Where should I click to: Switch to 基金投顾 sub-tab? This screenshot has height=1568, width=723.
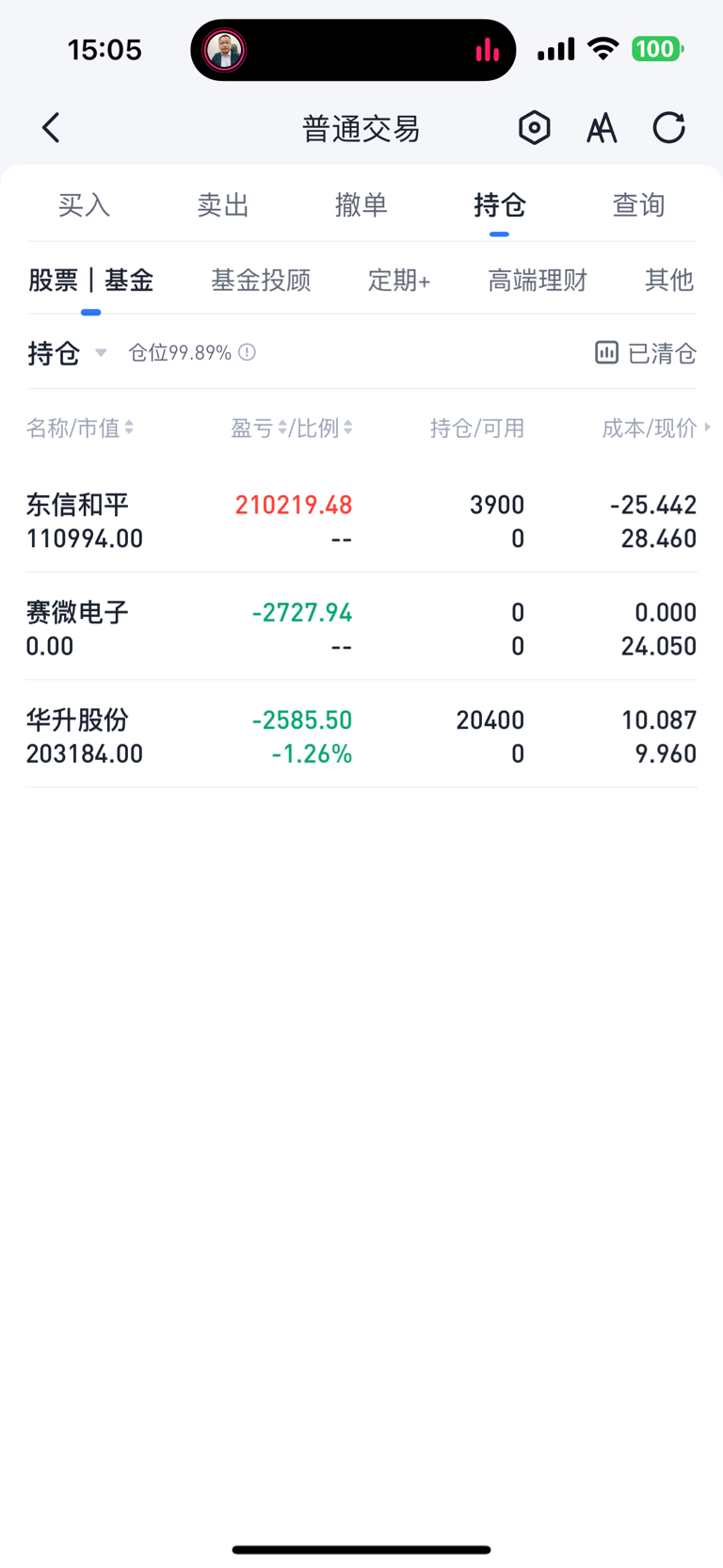click(261, 280)
